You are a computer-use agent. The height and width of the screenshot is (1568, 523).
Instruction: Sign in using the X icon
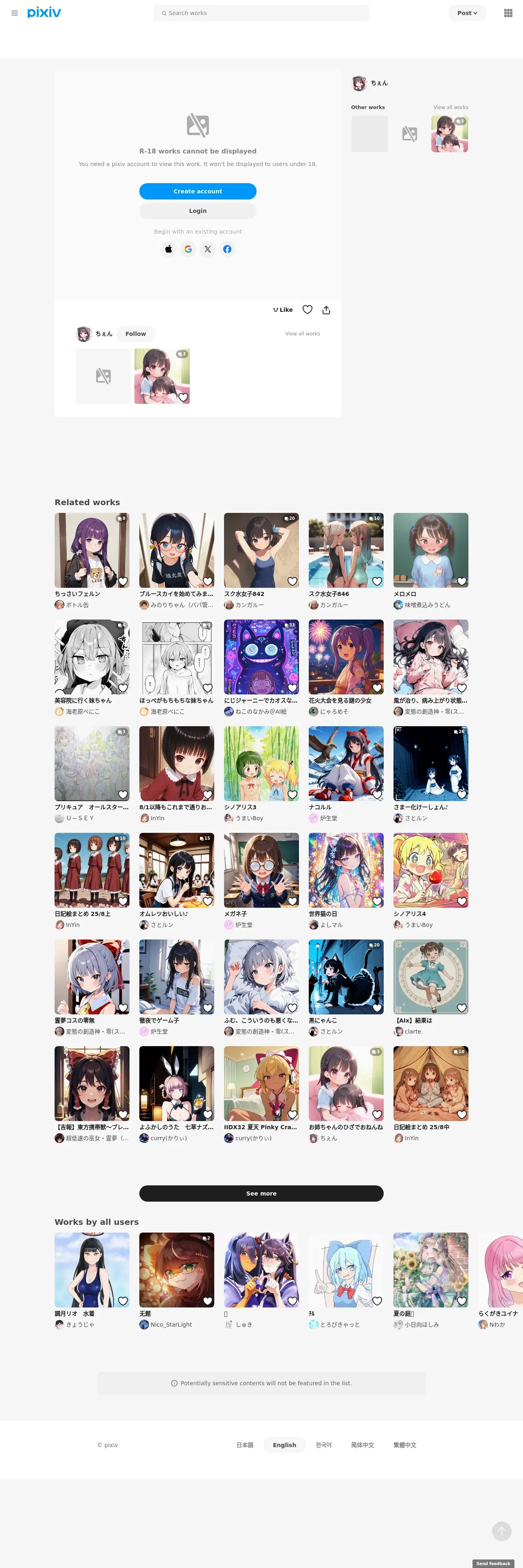(208, 249)
